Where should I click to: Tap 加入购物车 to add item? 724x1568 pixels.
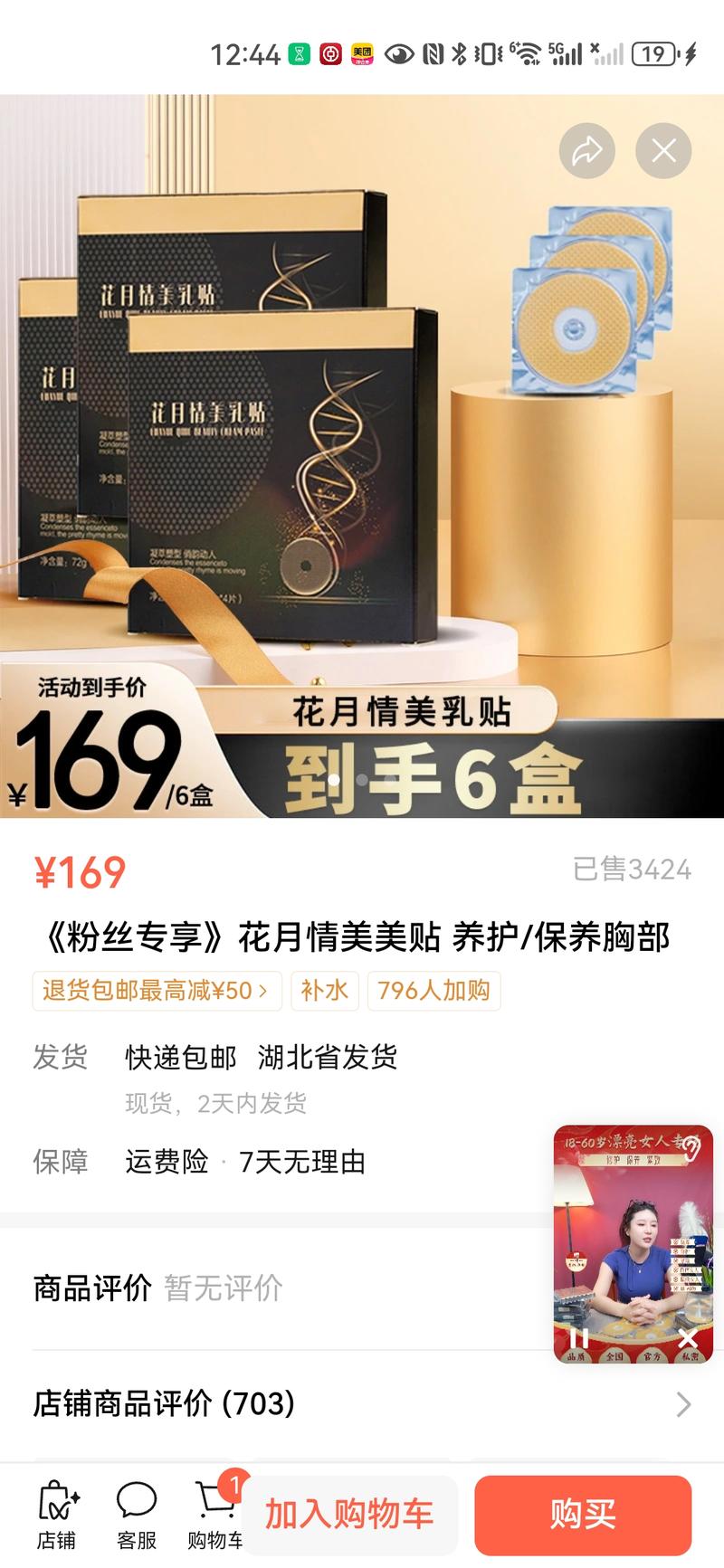click(349, 1515)
